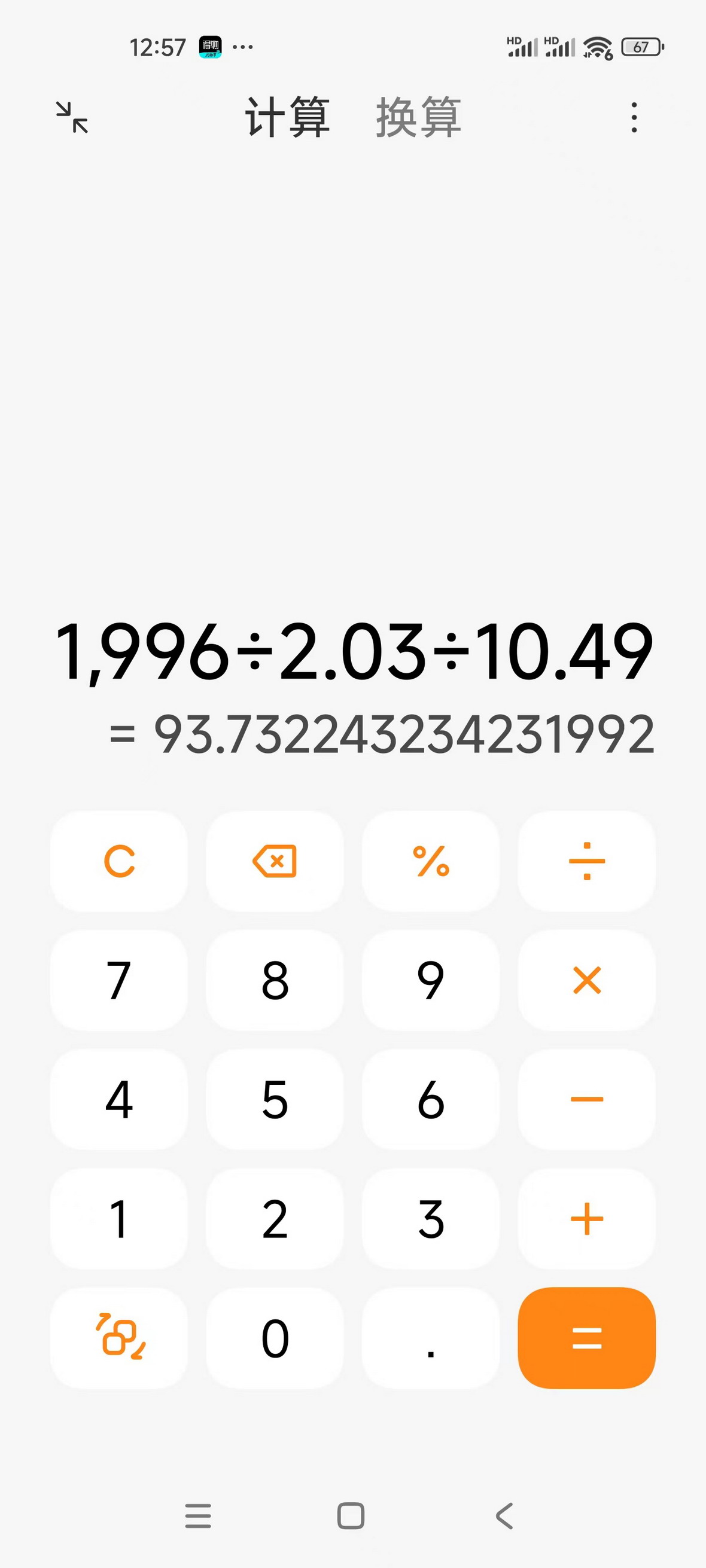Viewport: 706px width, 1568px height.
Task: Enter the digit 8
Action: pyautogui.click(x=275, y=980)
